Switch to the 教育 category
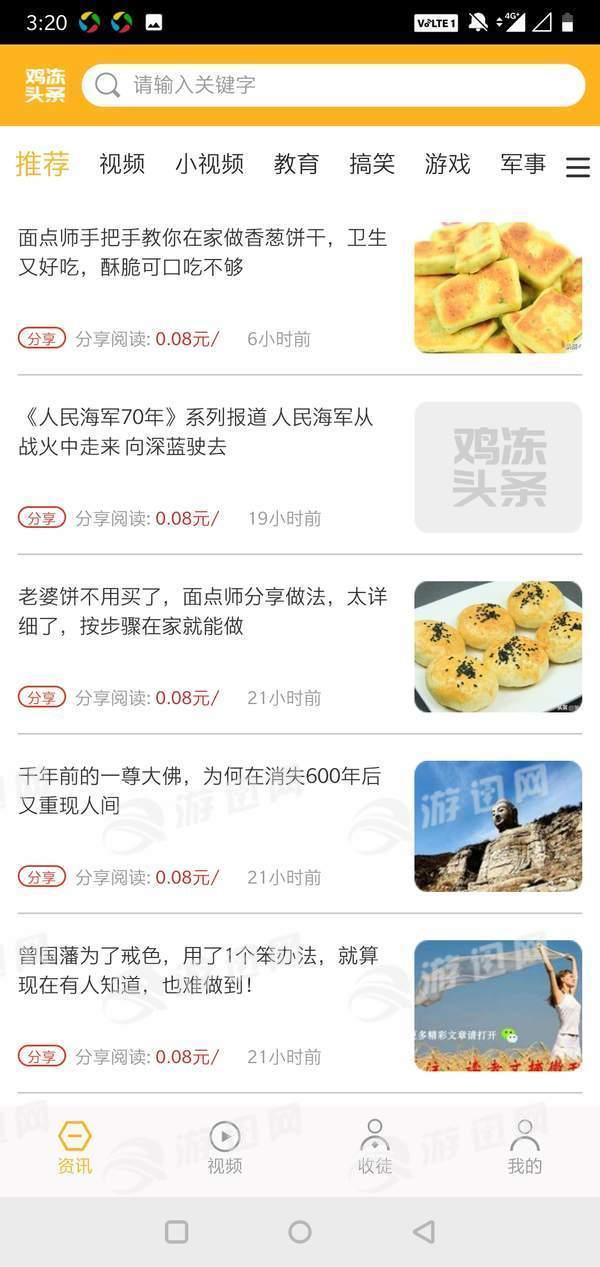Viewport: 600px width, 1267px height. tap(296, 164)
